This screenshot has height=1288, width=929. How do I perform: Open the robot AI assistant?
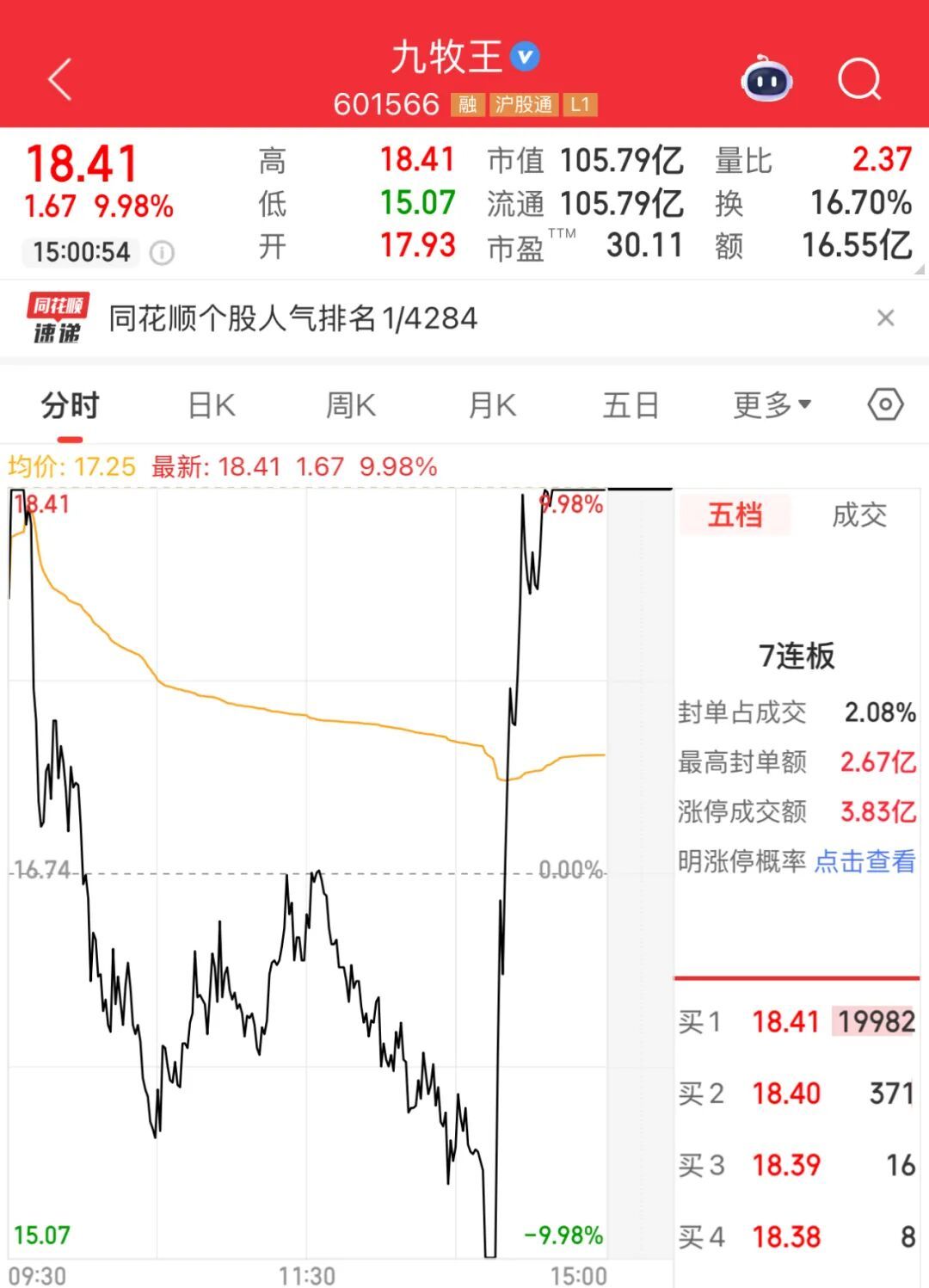766,81
